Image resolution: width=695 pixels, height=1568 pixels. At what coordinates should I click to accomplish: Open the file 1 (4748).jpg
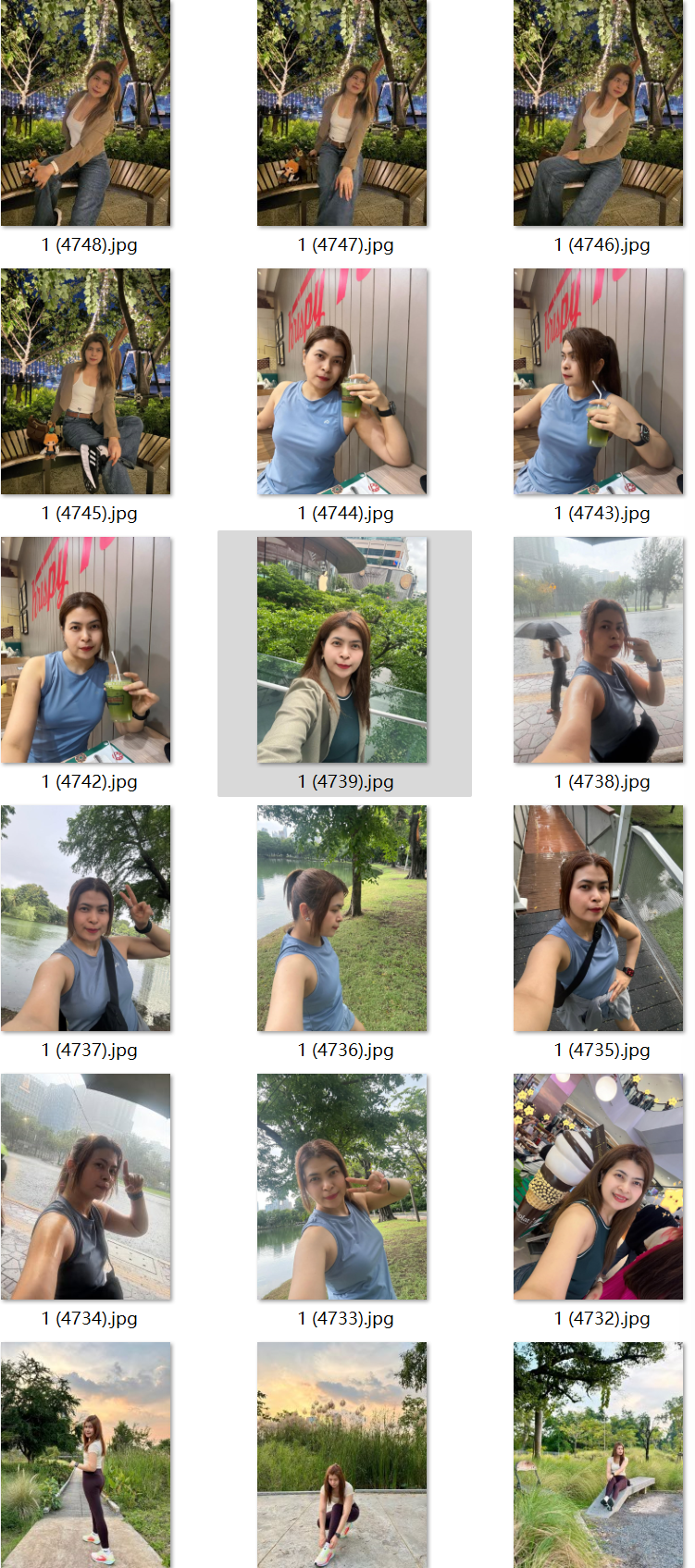(86, 113)
